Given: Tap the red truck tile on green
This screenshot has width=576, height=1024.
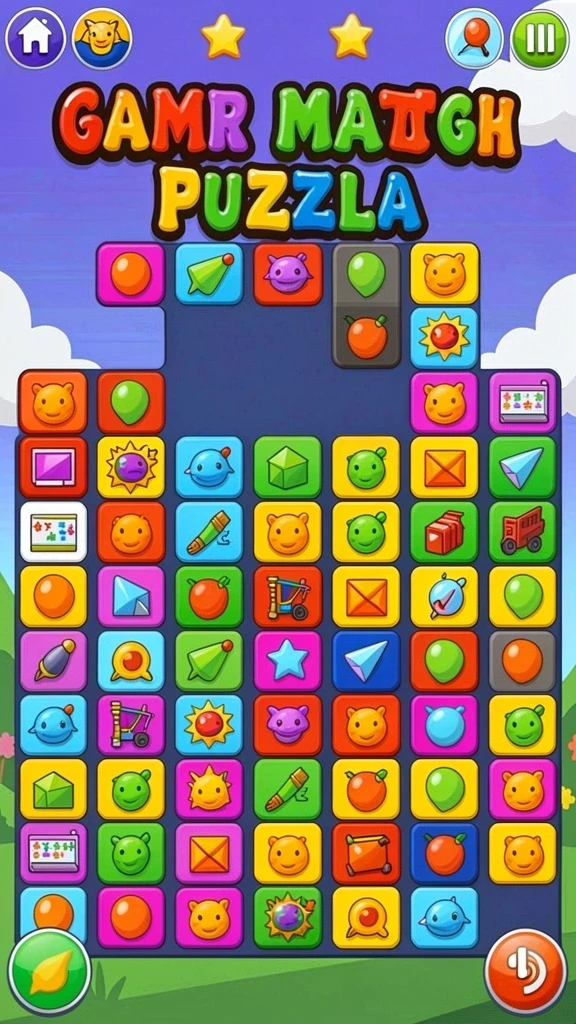Looking at the screenshot, I should [522, 532].
